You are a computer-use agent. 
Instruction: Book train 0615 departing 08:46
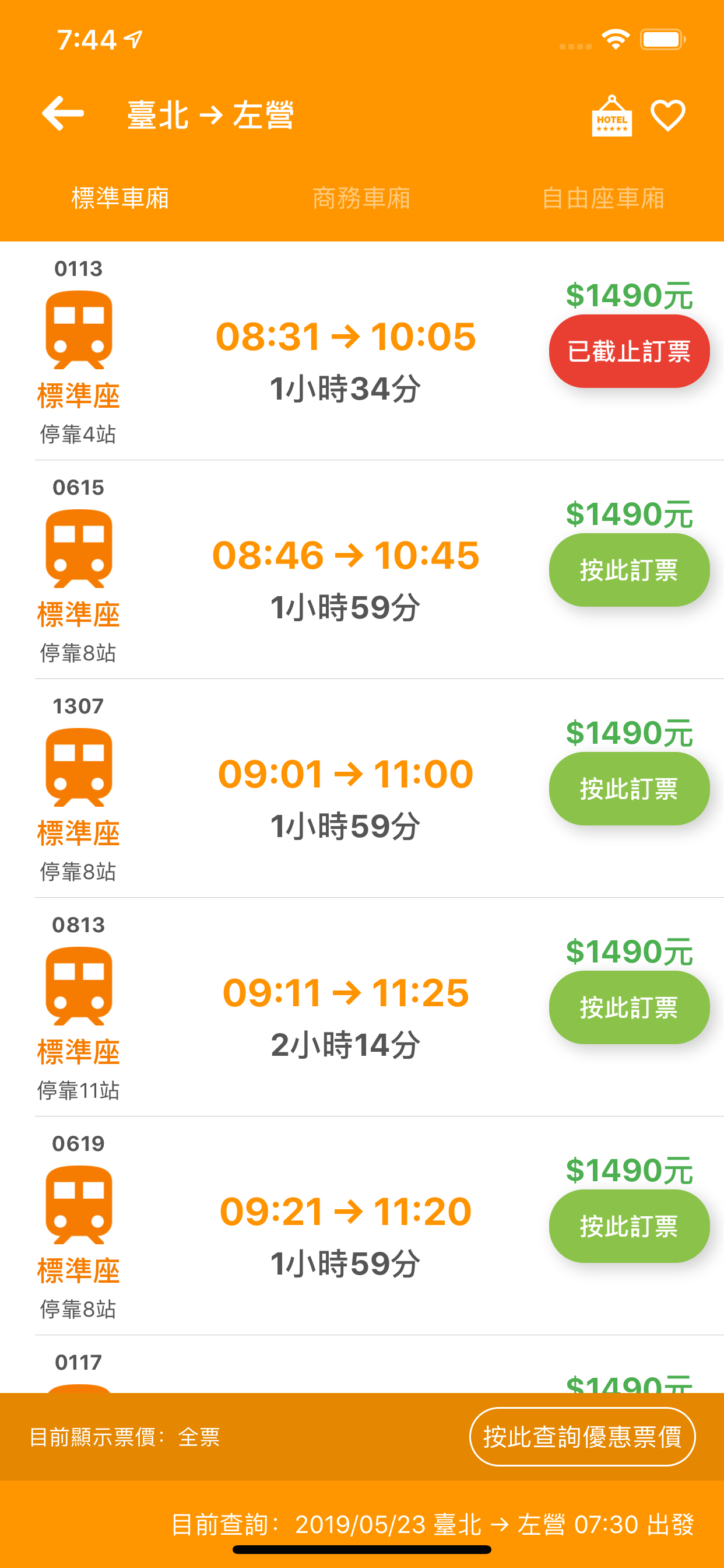(x=629, y=570)
